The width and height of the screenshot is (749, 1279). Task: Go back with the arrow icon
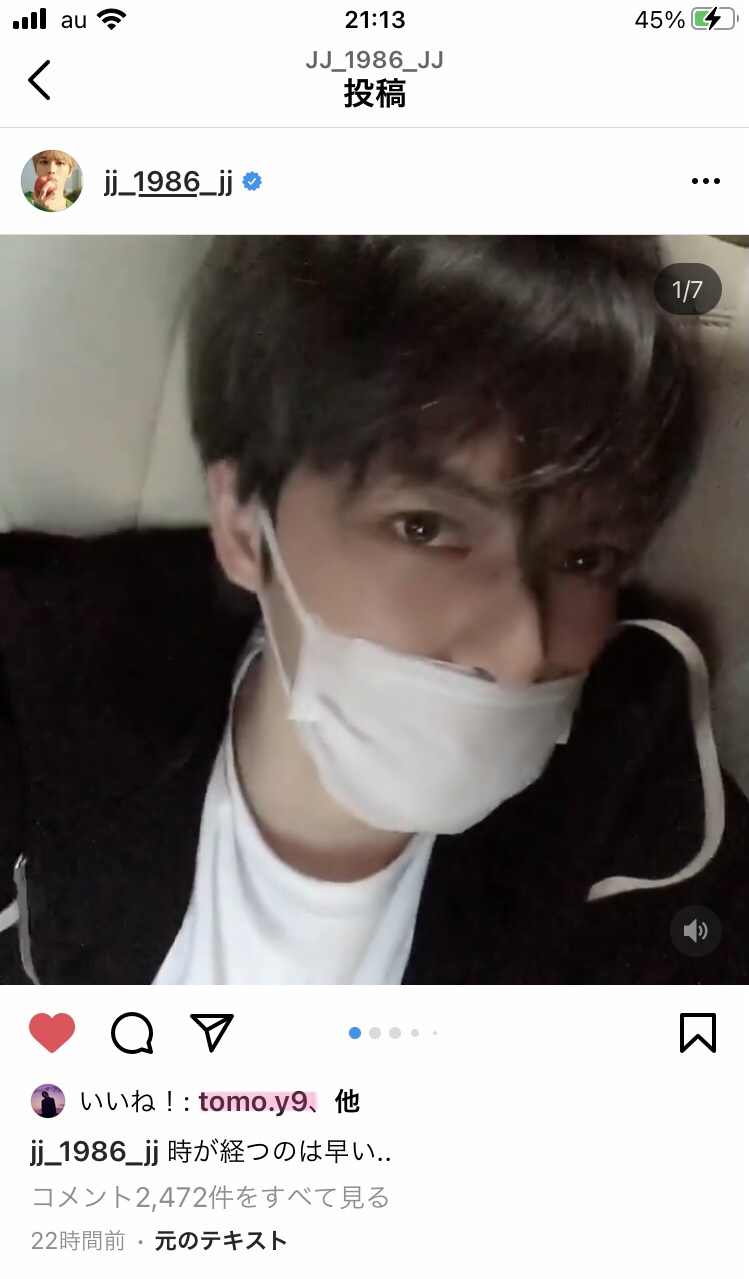click(40, 80)
